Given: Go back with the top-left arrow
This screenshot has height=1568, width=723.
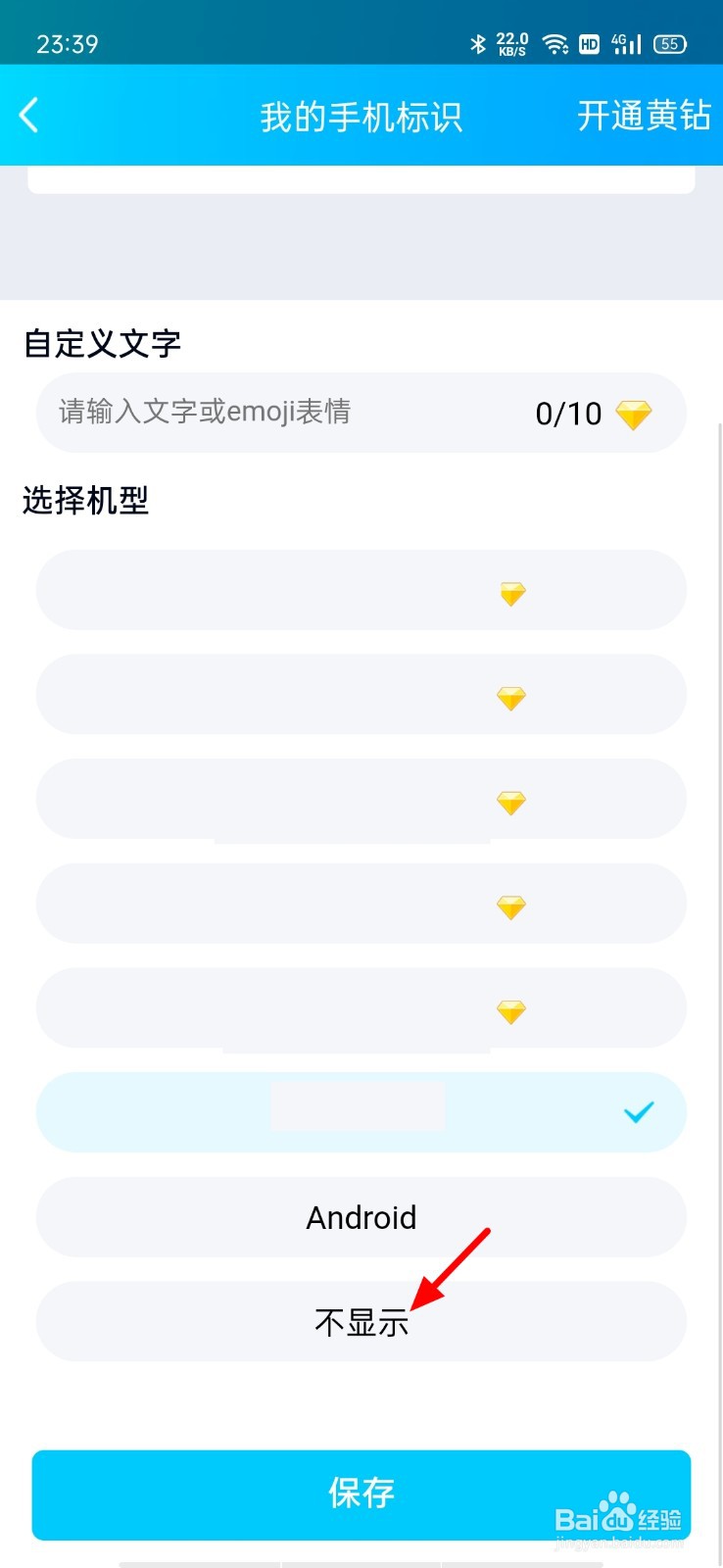Looking at the screenshot, I should (29, 116).
